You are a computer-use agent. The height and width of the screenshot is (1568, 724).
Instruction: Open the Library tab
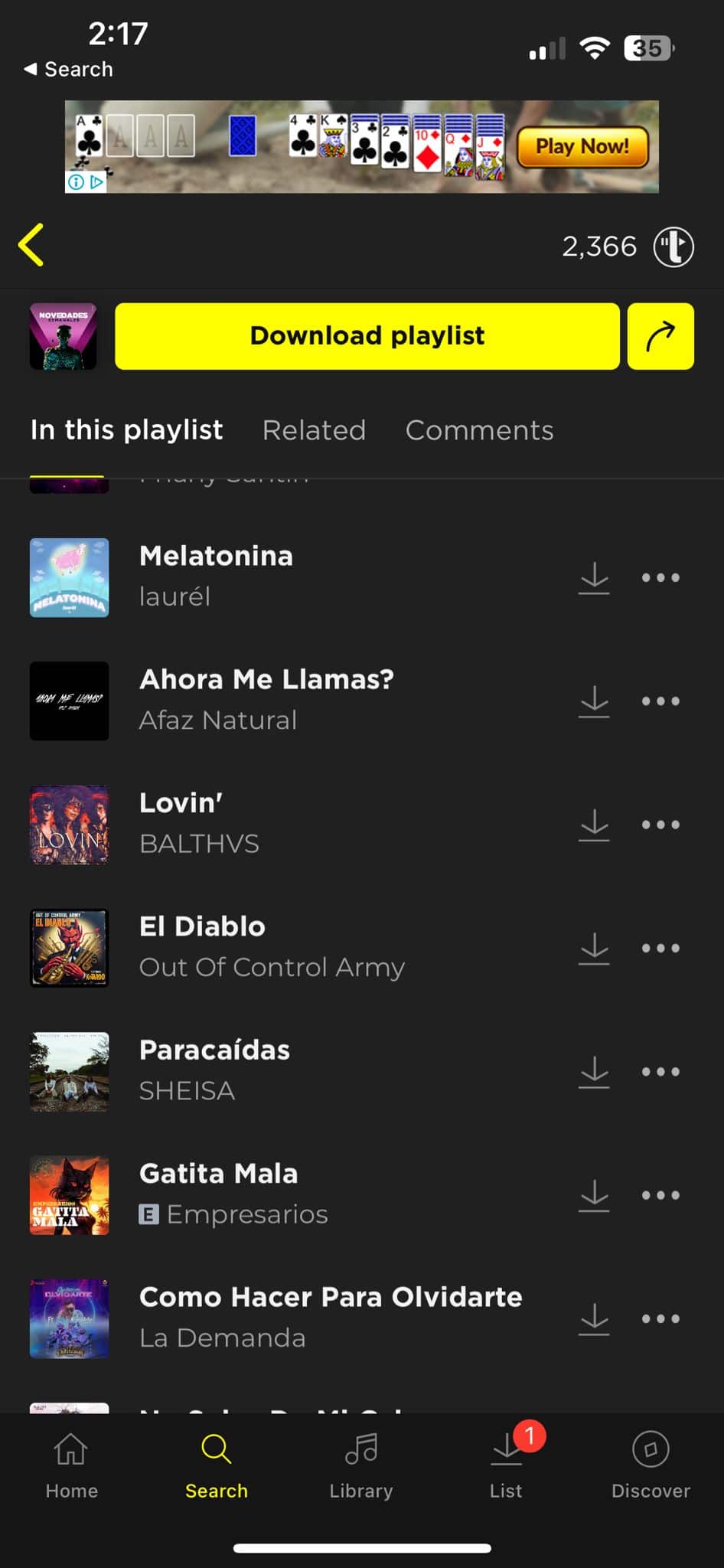[361, 1465]
